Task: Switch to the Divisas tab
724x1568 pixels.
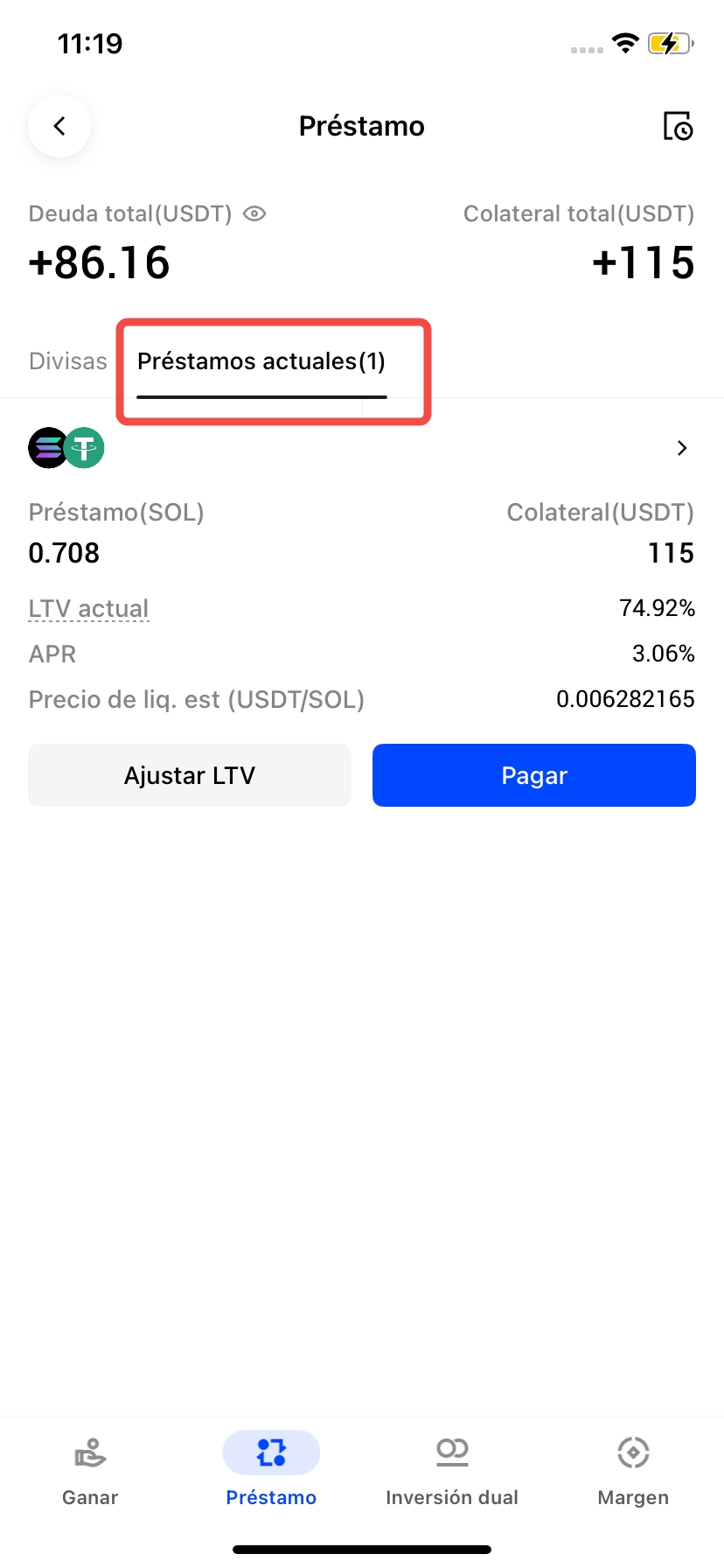Action: pos(68,361)
